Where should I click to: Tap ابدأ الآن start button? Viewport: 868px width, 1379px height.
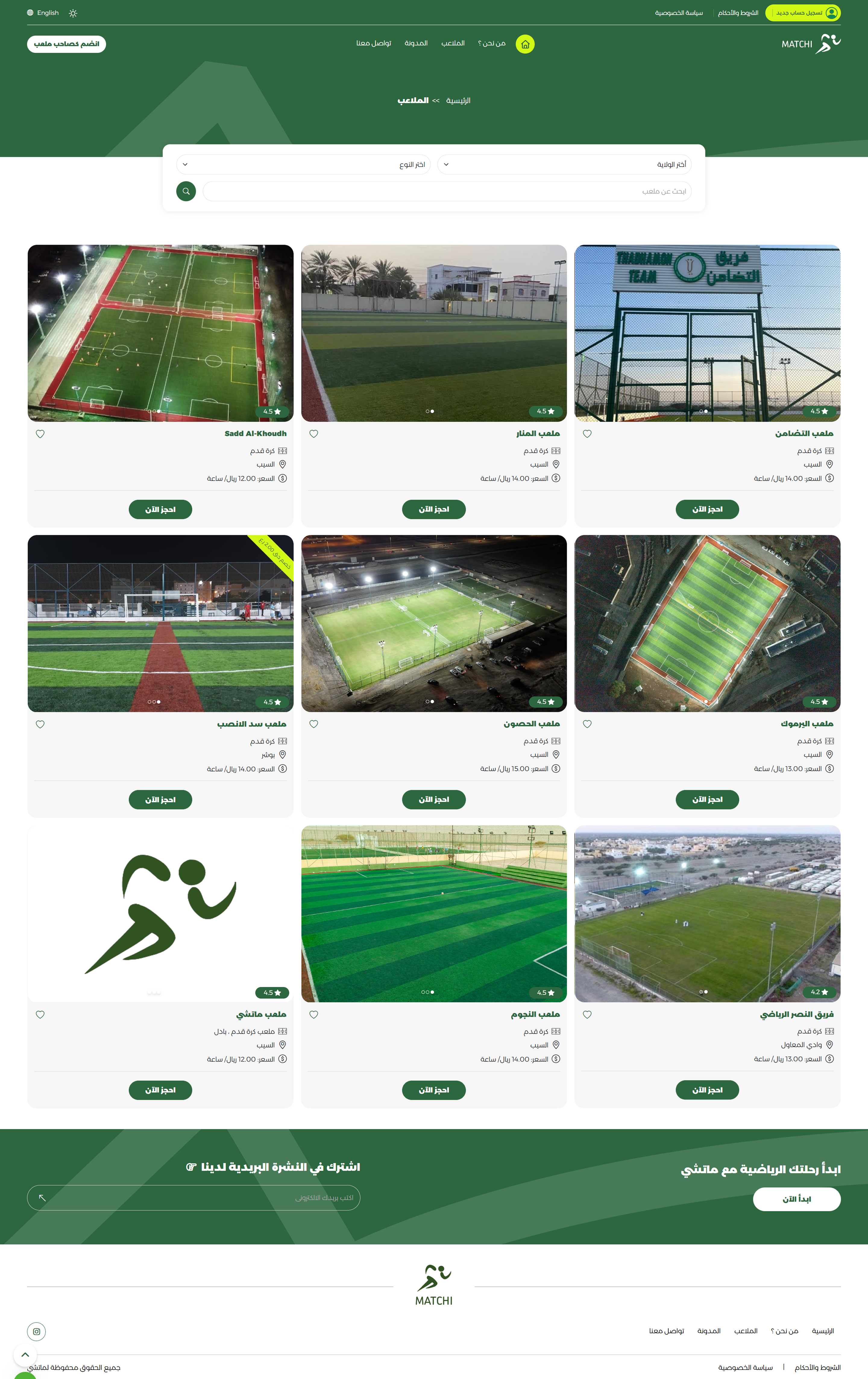coord(797,1199)
